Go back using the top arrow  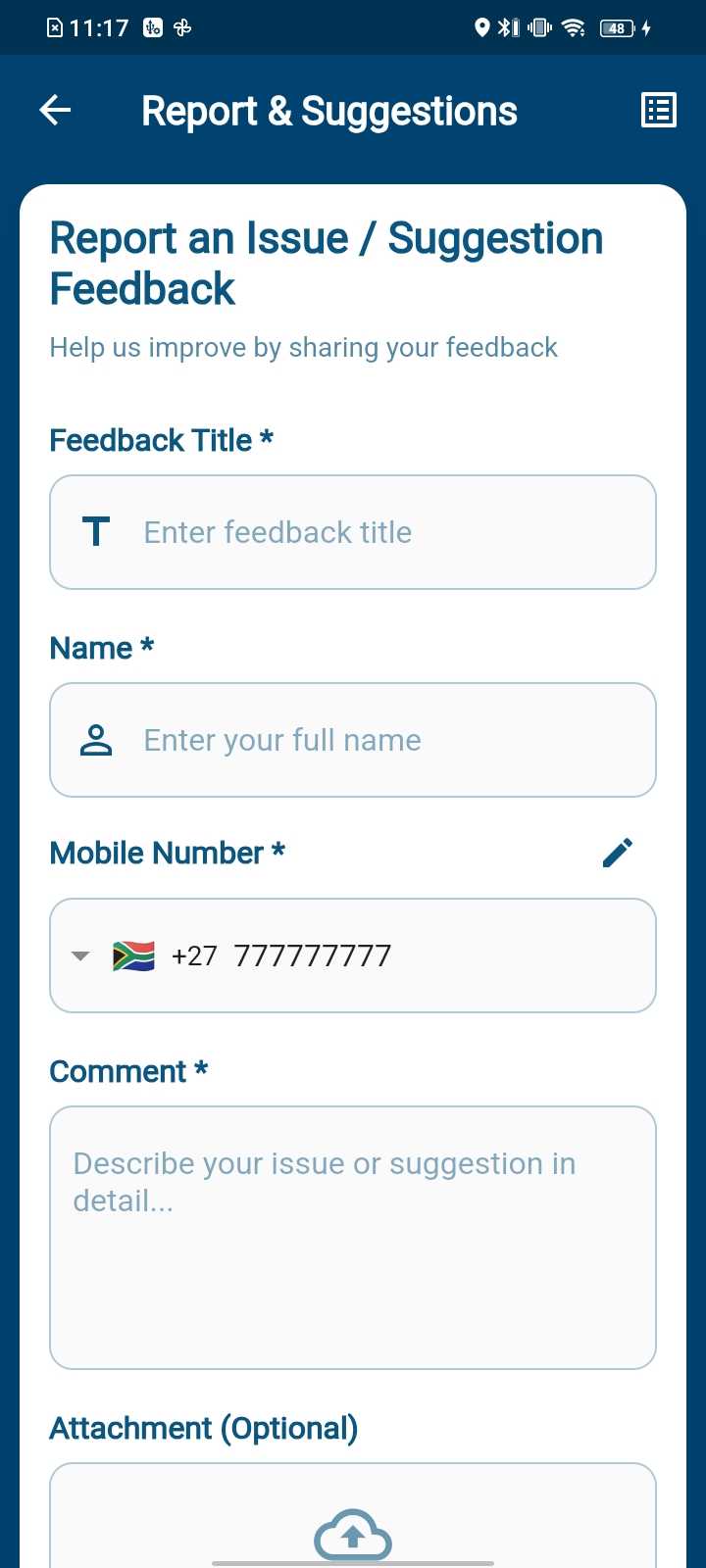tap(55, 111)
